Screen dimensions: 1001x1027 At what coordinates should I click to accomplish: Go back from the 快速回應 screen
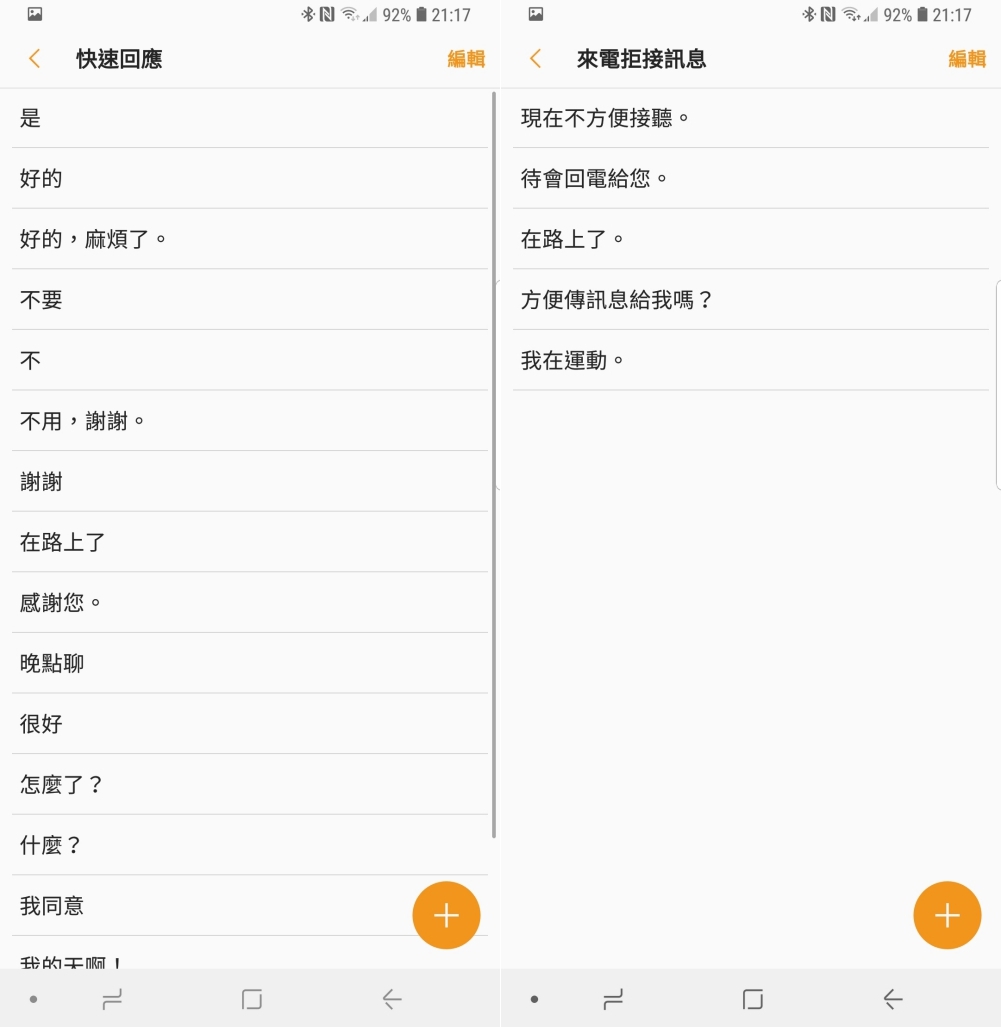tap(35, 59)
